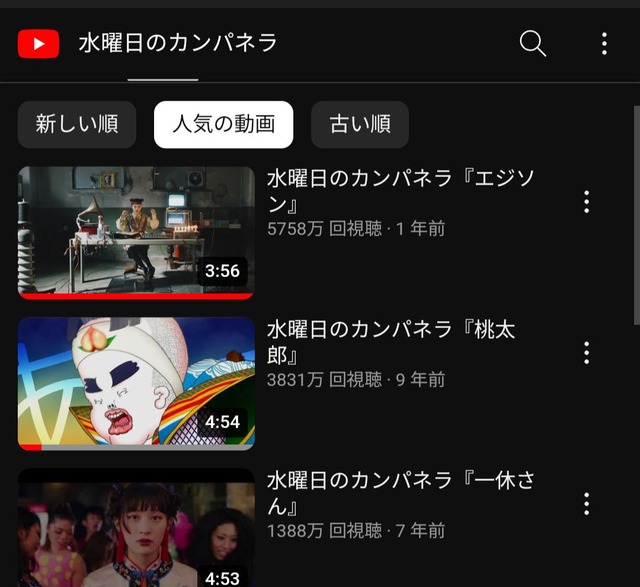Select the 新しい順 filter chip
Image resolution: width=640 pixels, height=587 pixels.
pos(77,125)
